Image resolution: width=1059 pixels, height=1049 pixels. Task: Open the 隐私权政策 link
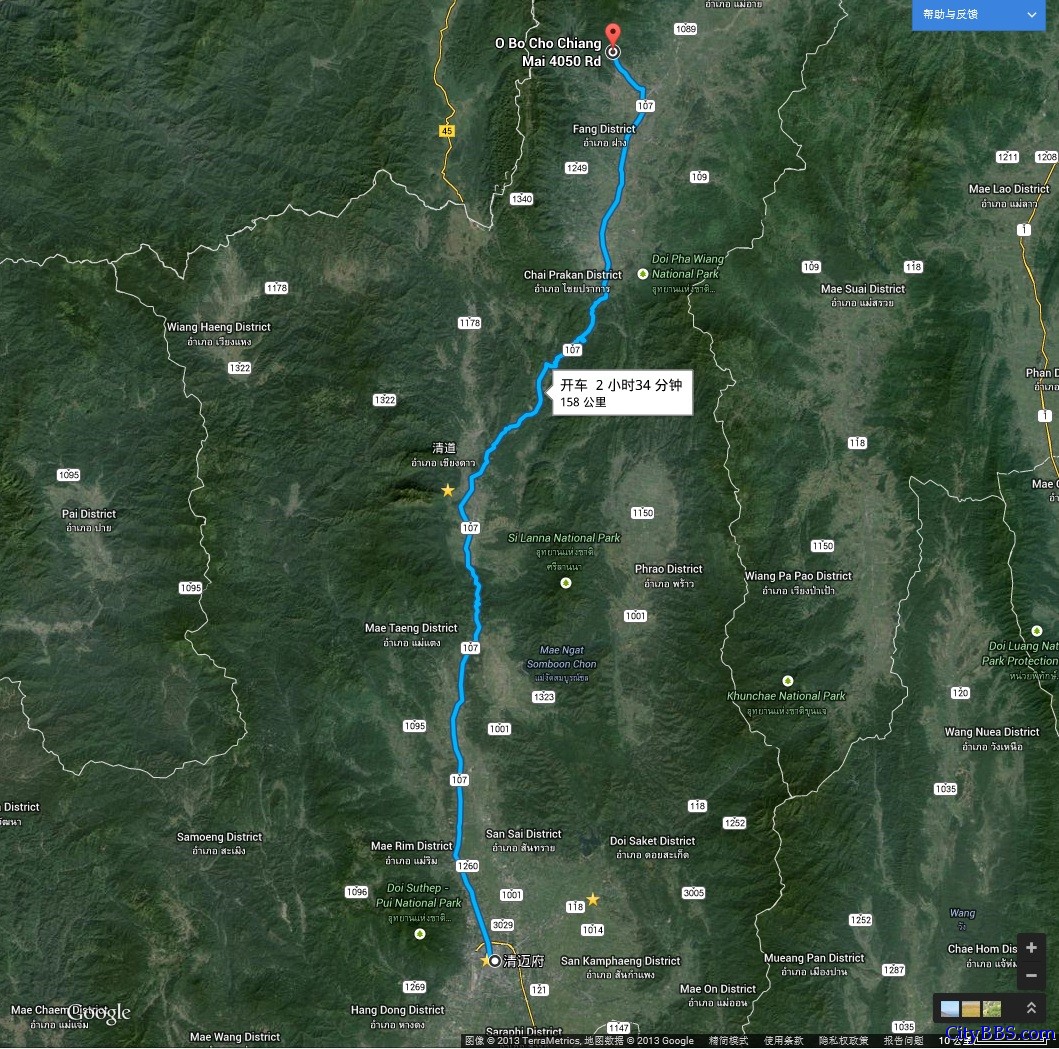pos(843,1041)
